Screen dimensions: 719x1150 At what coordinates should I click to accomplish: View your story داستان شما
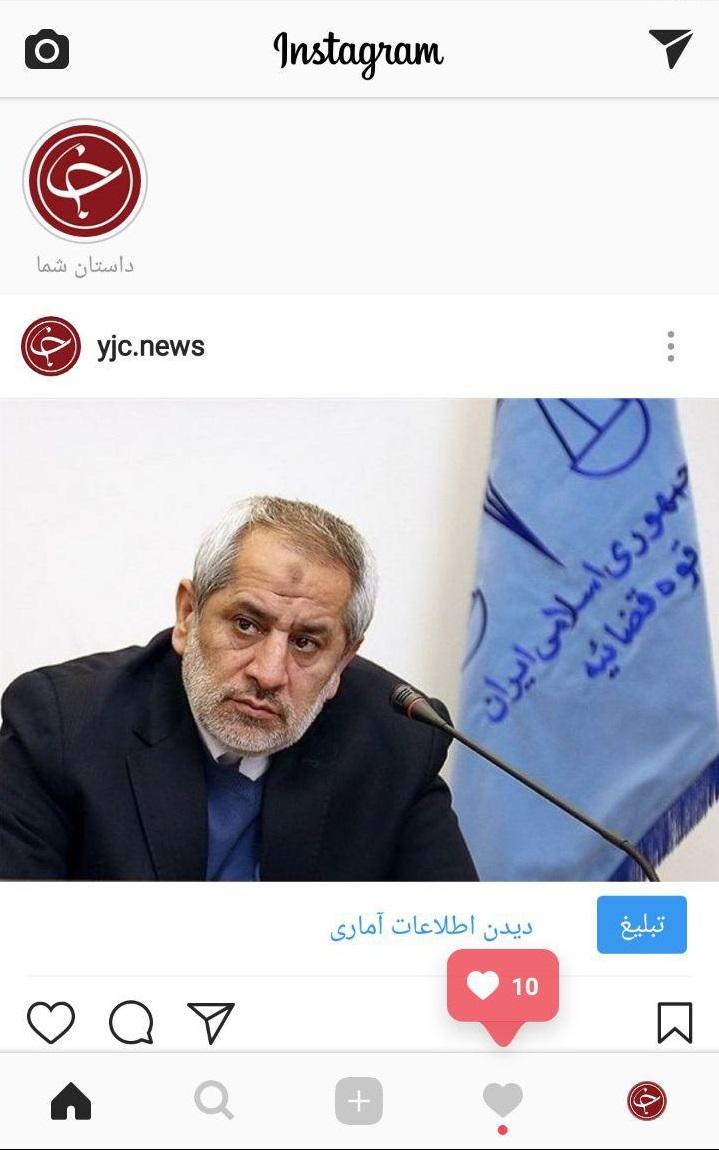point(85,182)
